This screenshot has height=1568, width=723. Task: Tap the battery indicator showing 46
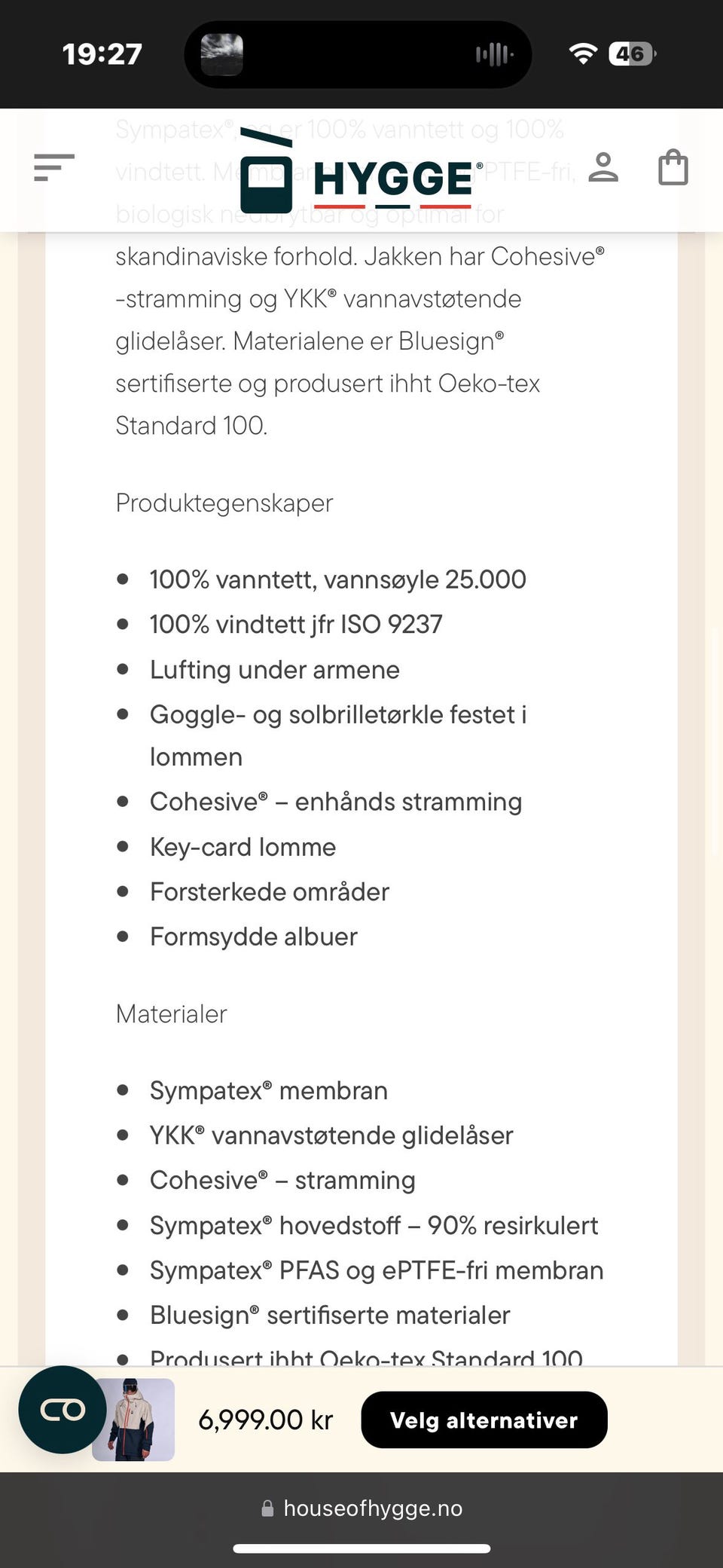pyautogui.click(x=631, y=53)
